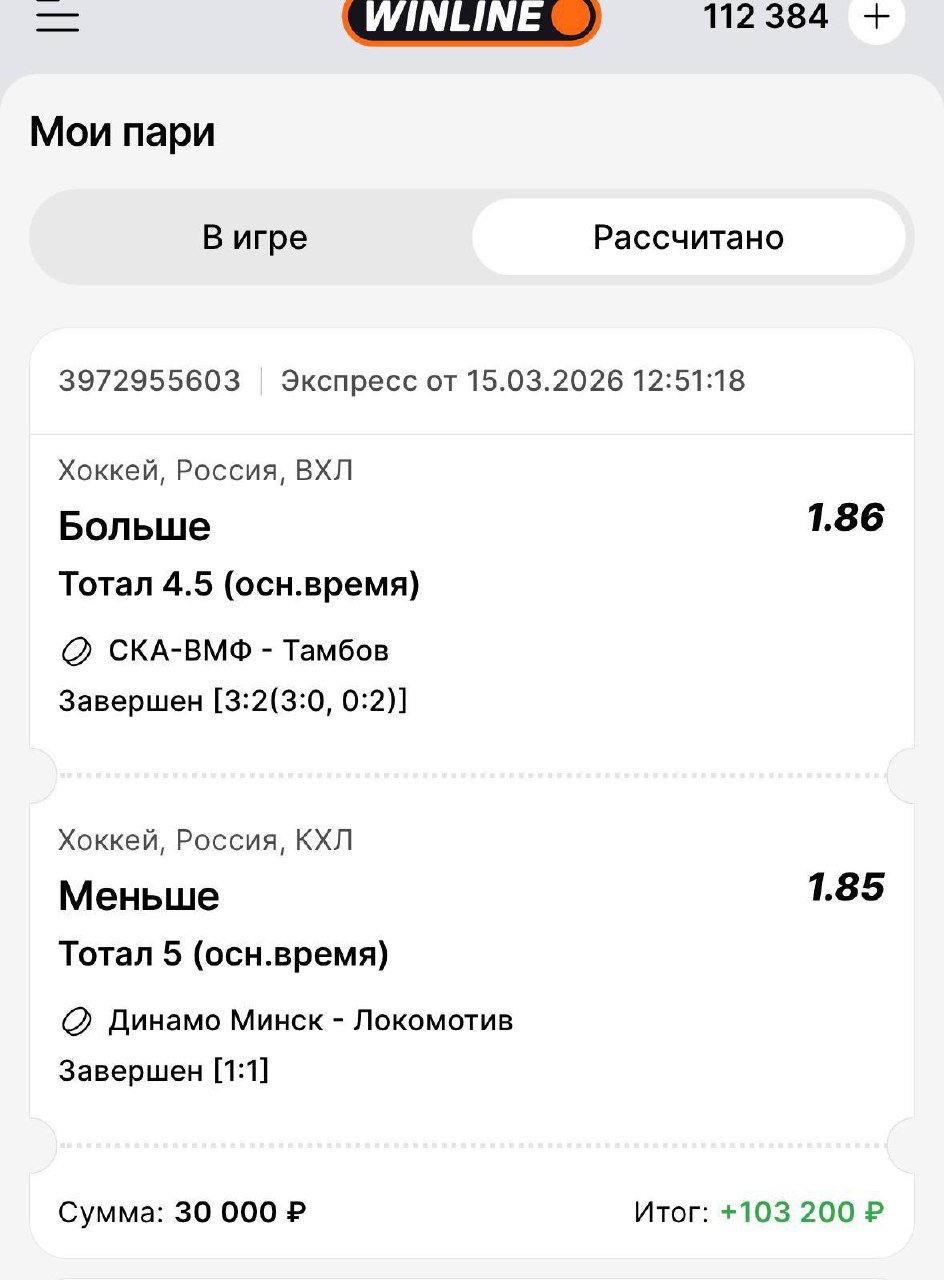This screenshot has height=1280, width=944.
Task: View the Динамо Минск - Локомотив bet
Action: coord(310,1021)
